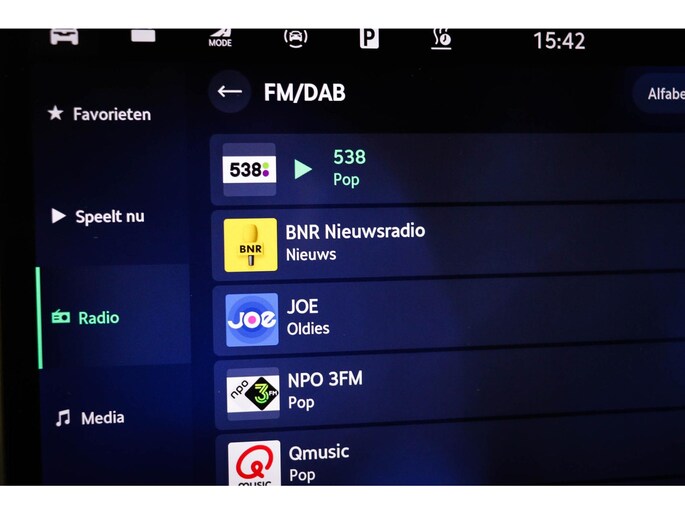This screenshot has height=514, width=685.
Task: Open the alphabetical sort button
Action: (x=662, y=94)
